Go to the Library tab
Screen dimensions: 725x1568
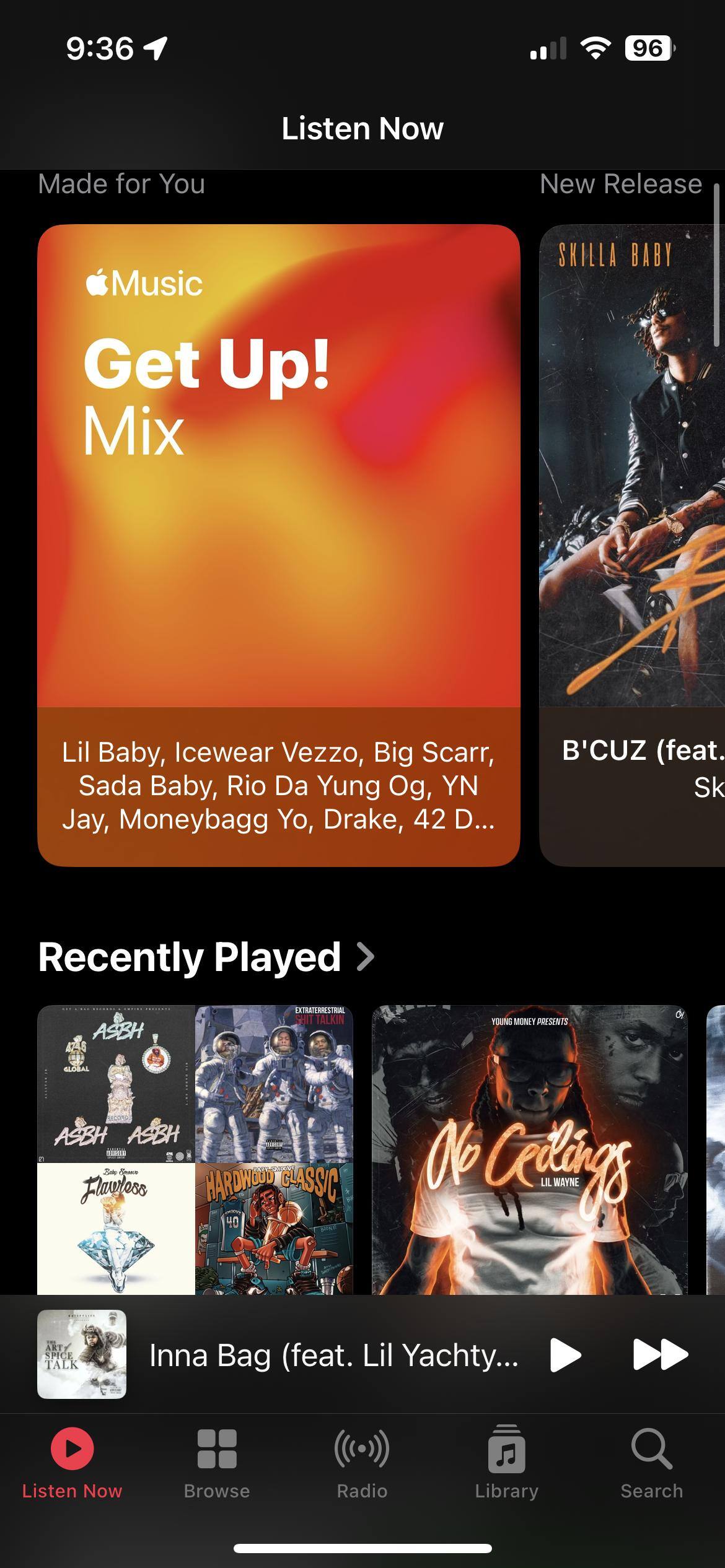click(x=506, y=1463)
